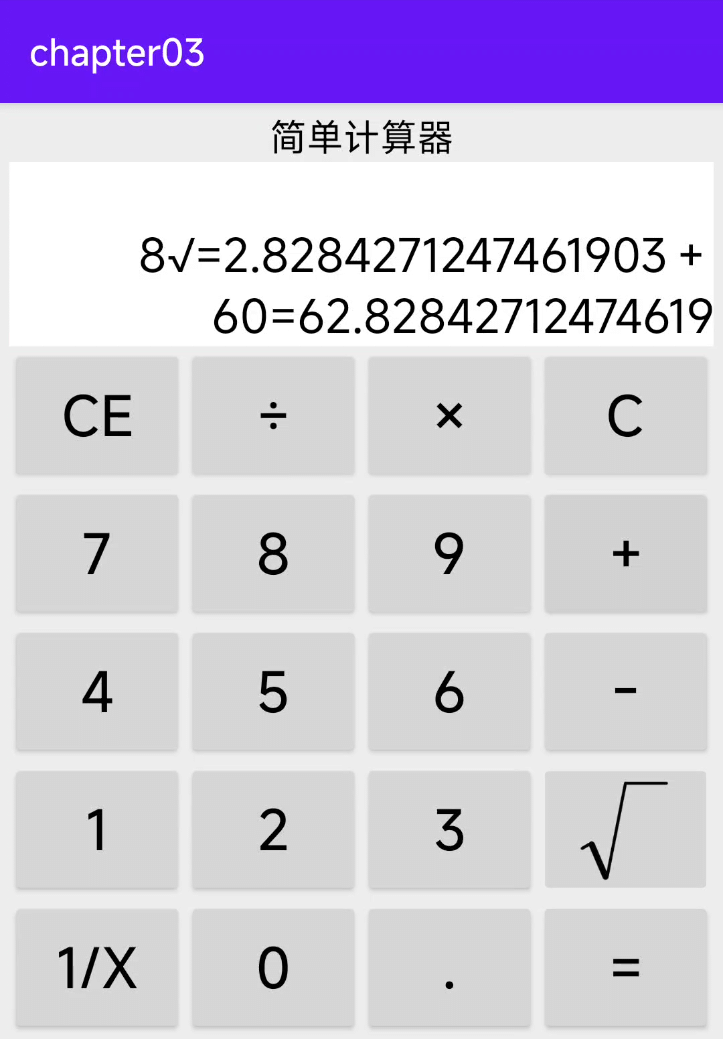Enter digit 3
Image resolution: width=723 pixels, height=1039 pixels.
point(449,829)
